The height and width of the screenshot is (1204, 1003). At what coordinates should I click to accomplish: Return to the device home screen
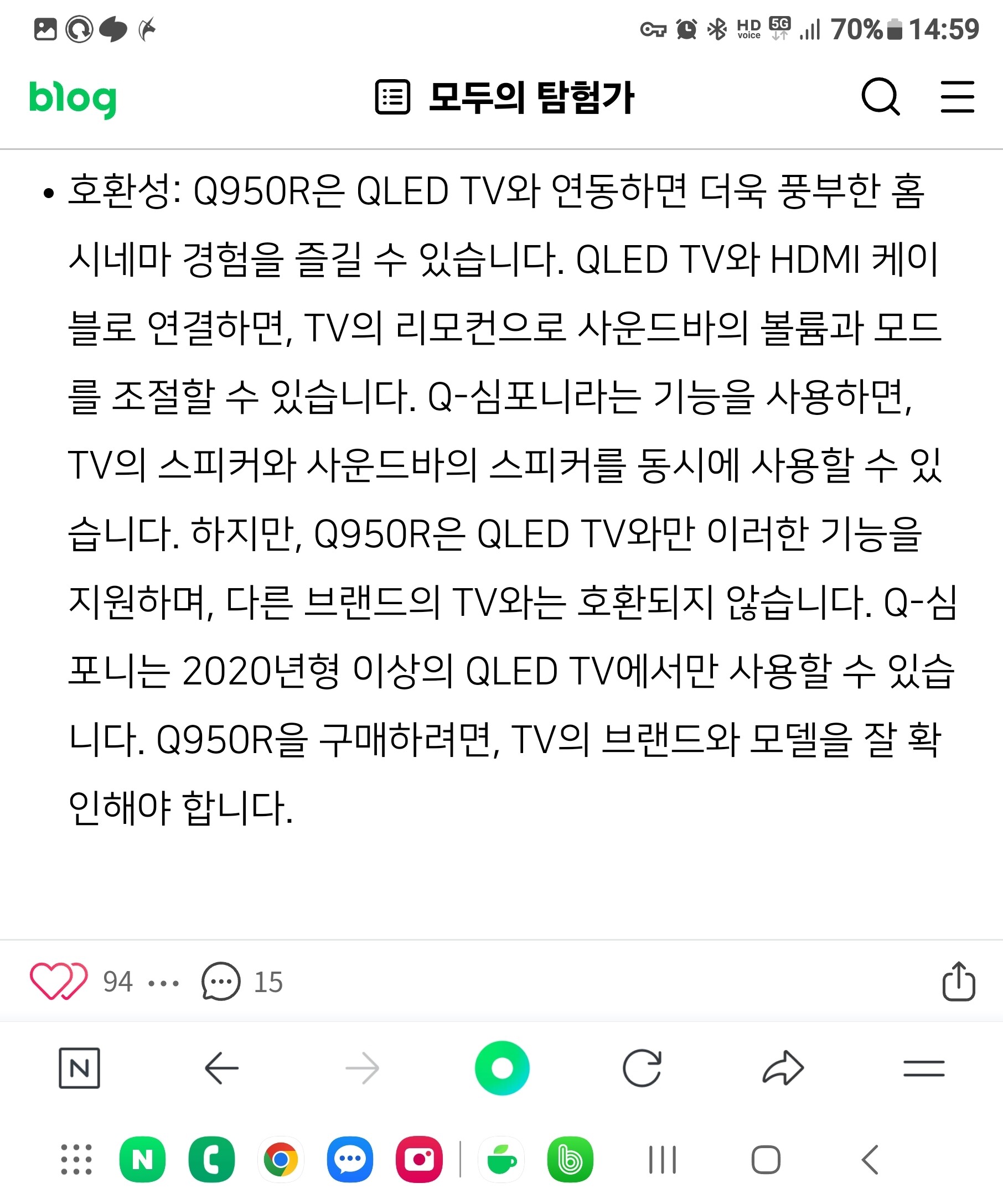(x=766, y=1160)
